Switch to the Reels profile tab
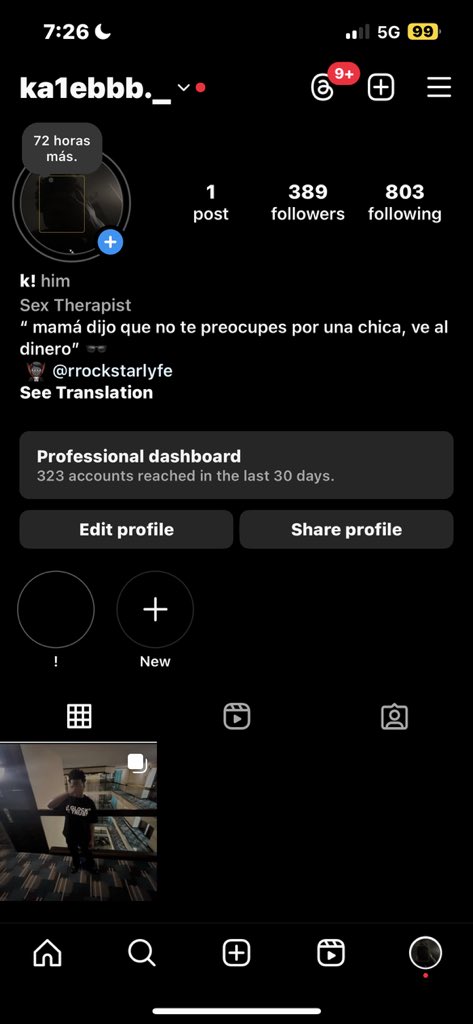This screenshot has height=1024, width=473. [236, 716]
